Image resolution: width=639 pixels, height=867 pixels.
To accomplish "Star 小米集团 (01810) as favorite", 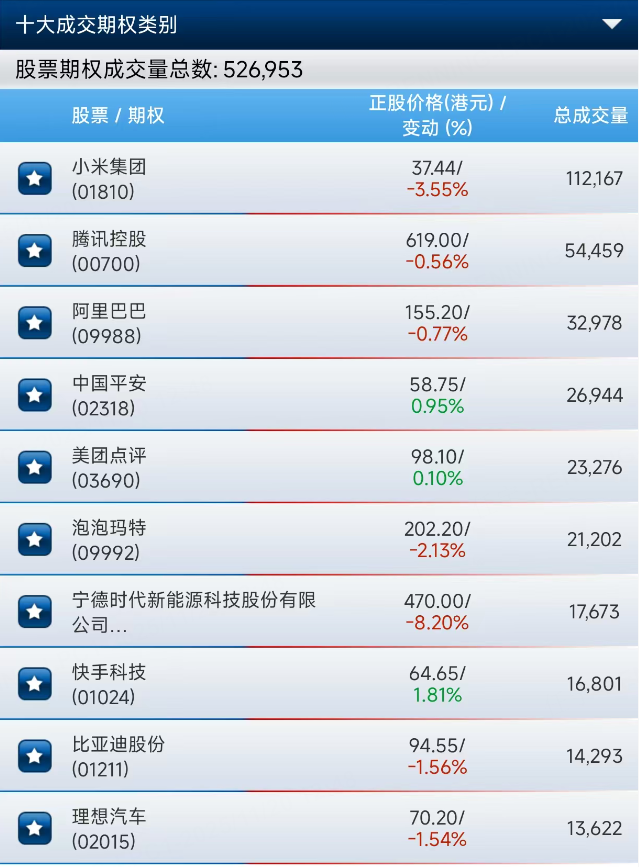I will [x=35, y=178].
